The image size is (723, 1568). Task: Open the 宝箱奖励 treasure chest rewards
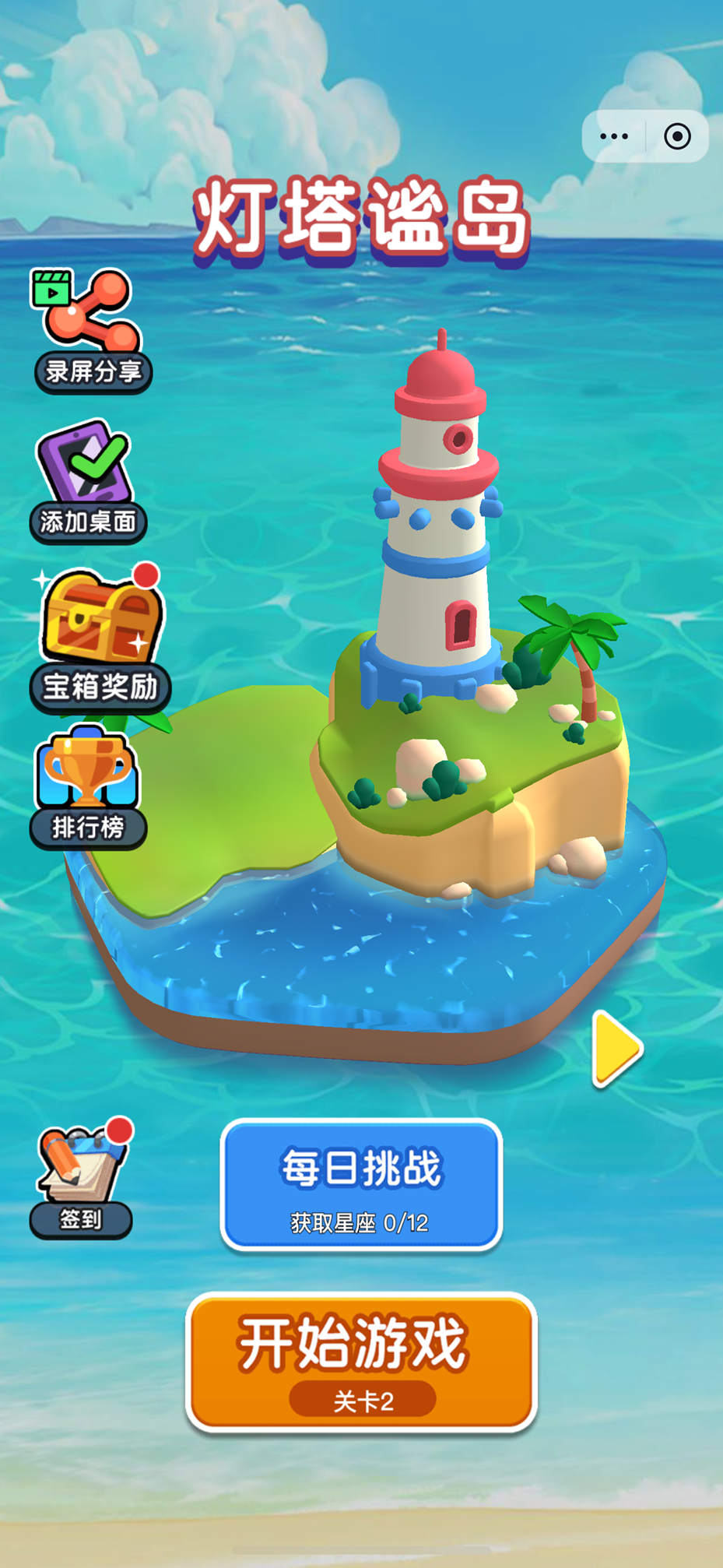click(x=100, y=637)
